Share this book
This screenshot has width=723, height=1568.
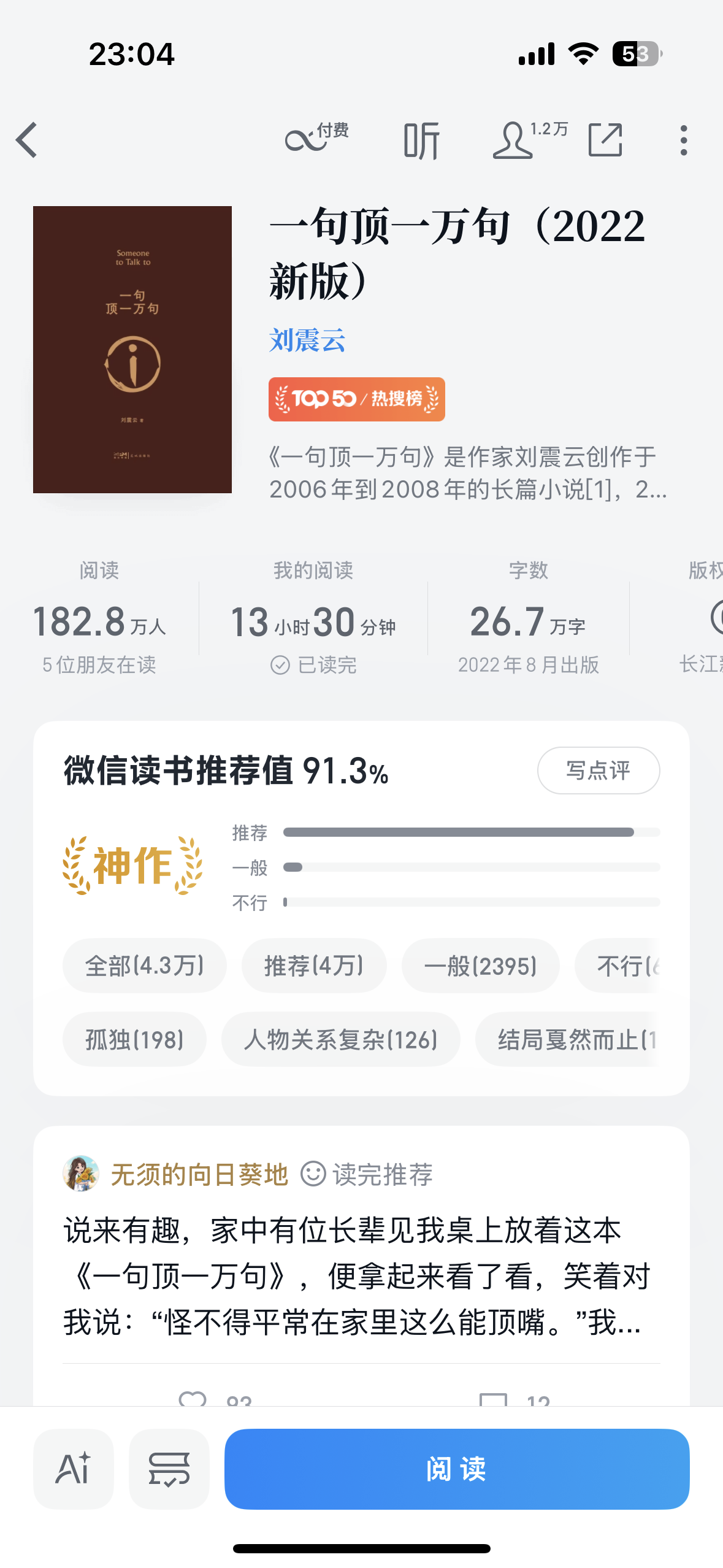tap(605, 140)
